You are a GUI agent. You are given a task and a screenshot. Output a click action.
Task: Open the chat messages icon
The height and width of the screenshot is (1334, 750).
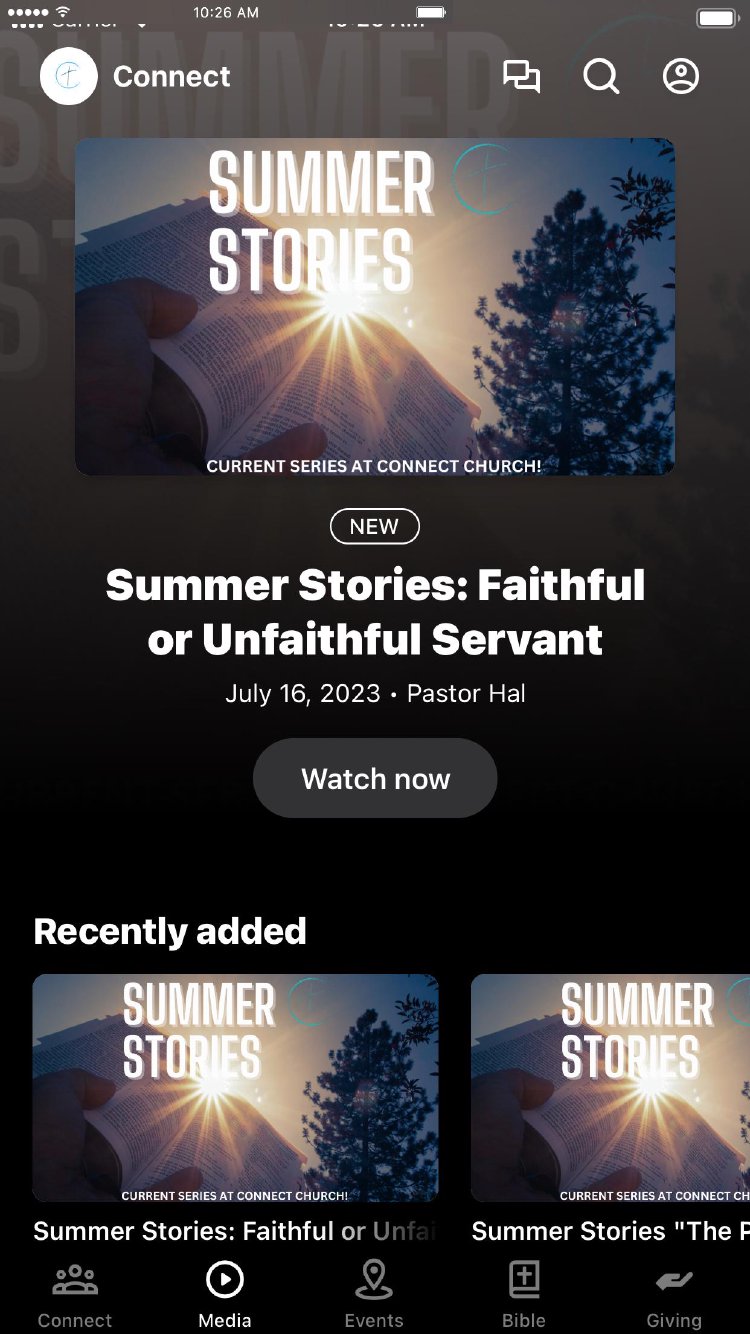click(521, 77)
